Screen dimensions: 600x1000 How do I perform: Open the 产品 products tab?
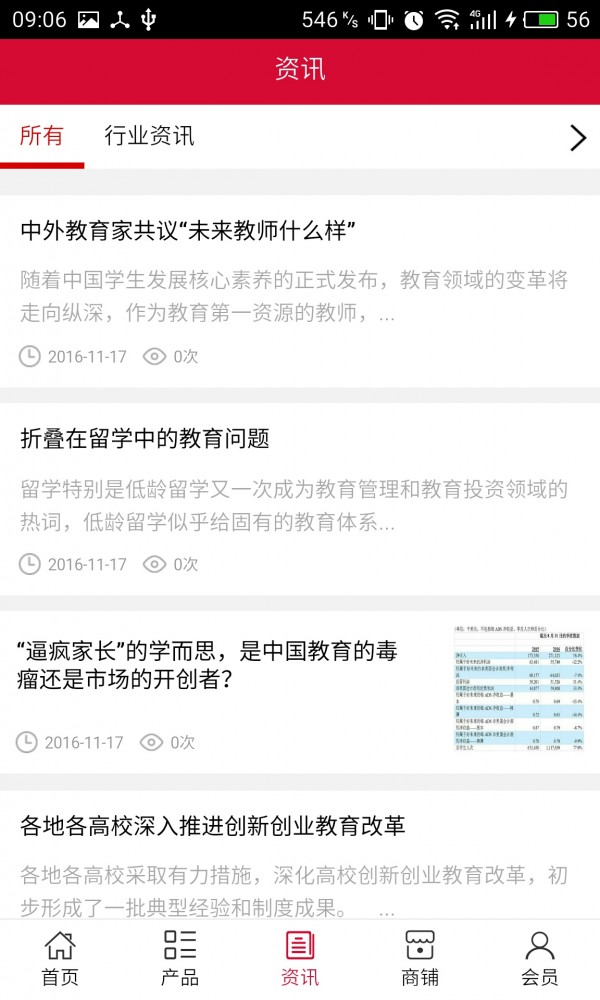point(180,958)
